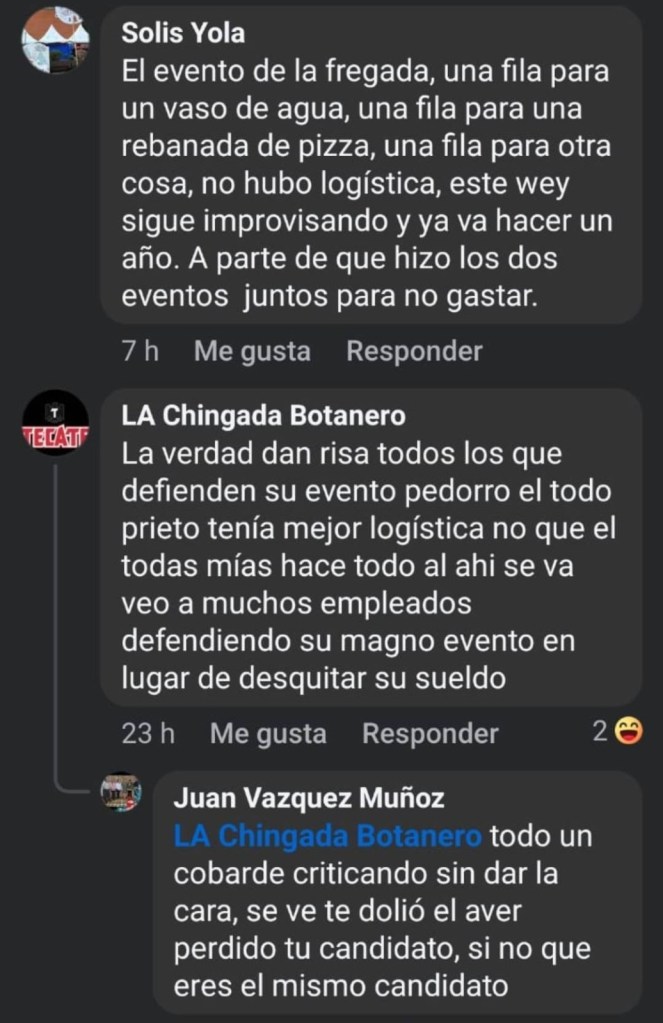Like Solis Yola's comment
The height and width of the screenshot is (1023, 663).
[252, 351]
